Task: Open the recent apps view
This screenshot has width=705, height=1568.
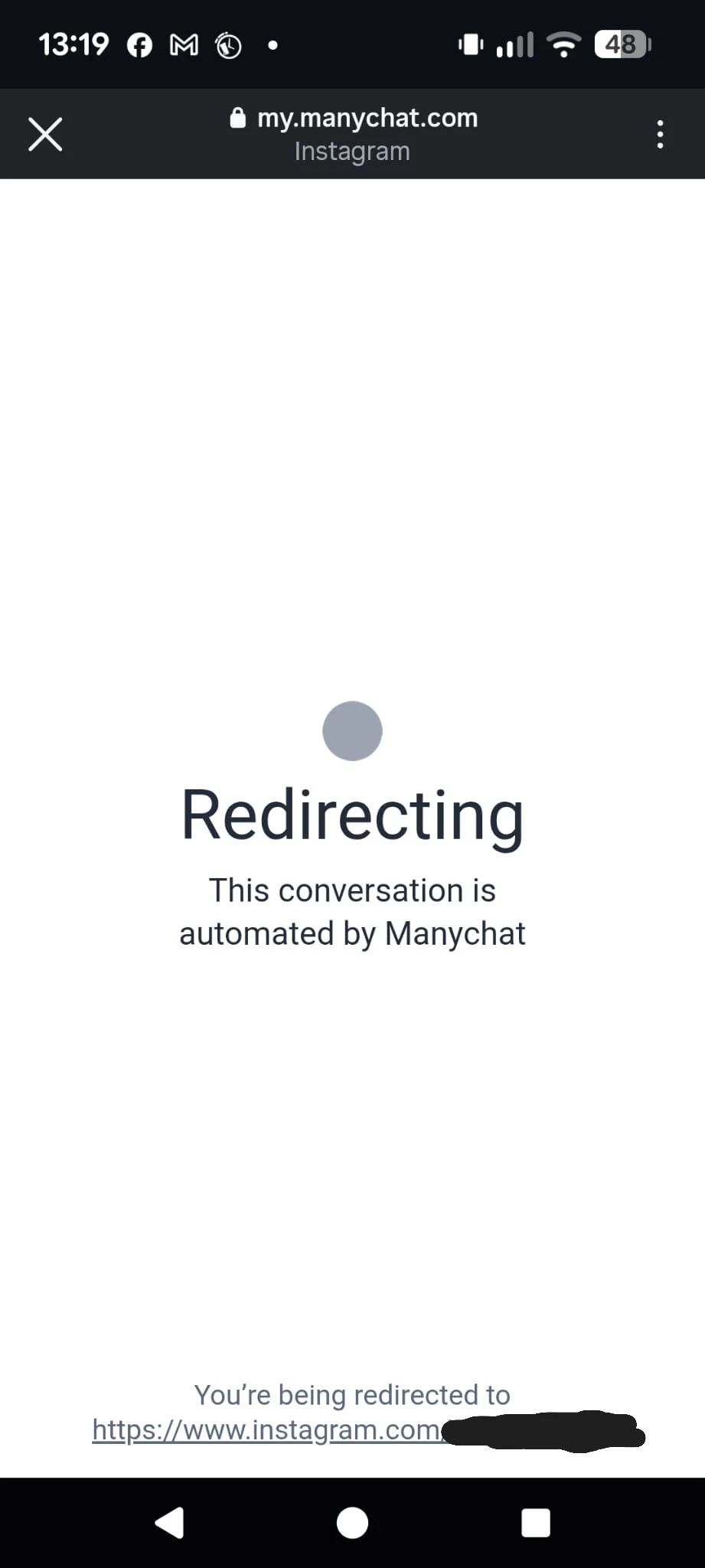Action: (x=535, y=1522)
